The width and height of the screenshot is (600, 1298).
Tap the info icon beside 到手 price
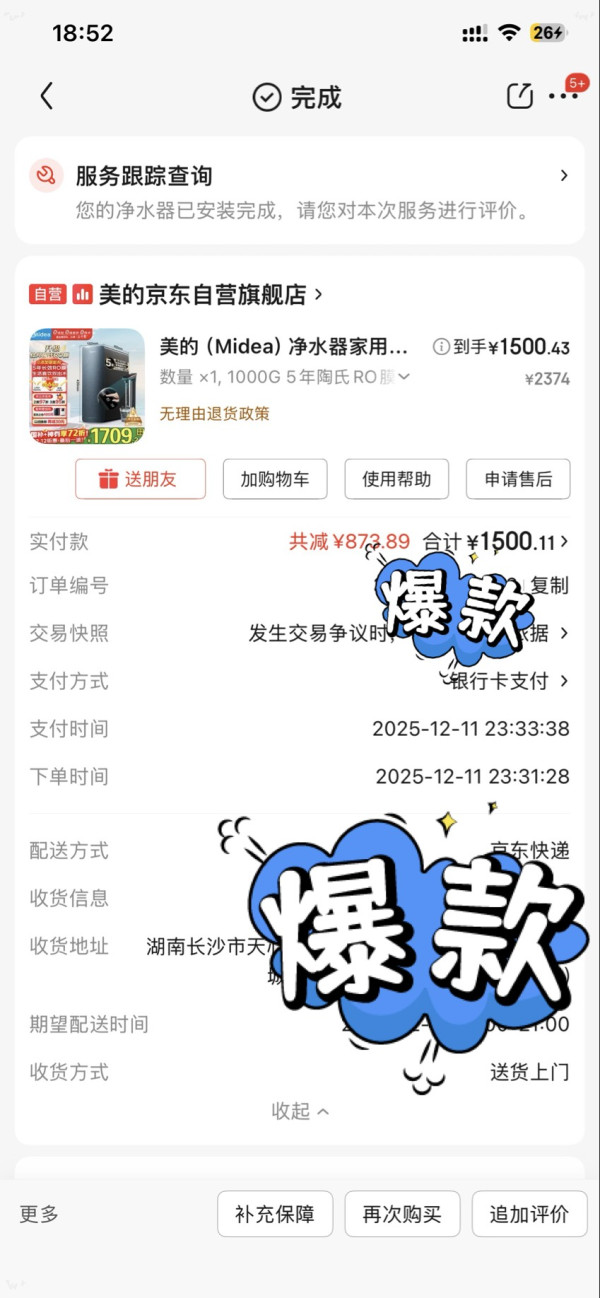click(440, 347)
